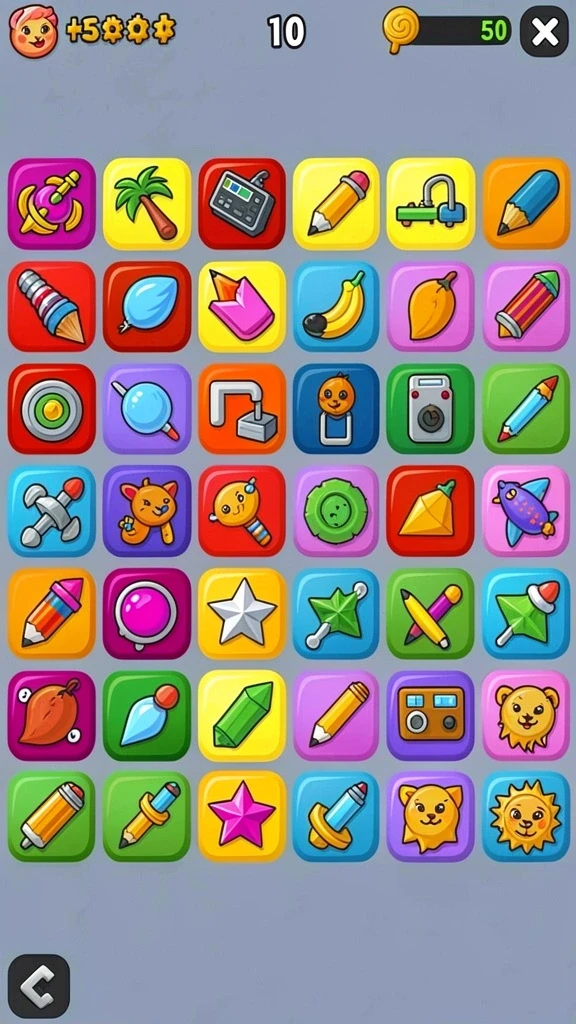Pick the banana tile on blue background
576x1024 pixels.
tap(336, 306)
